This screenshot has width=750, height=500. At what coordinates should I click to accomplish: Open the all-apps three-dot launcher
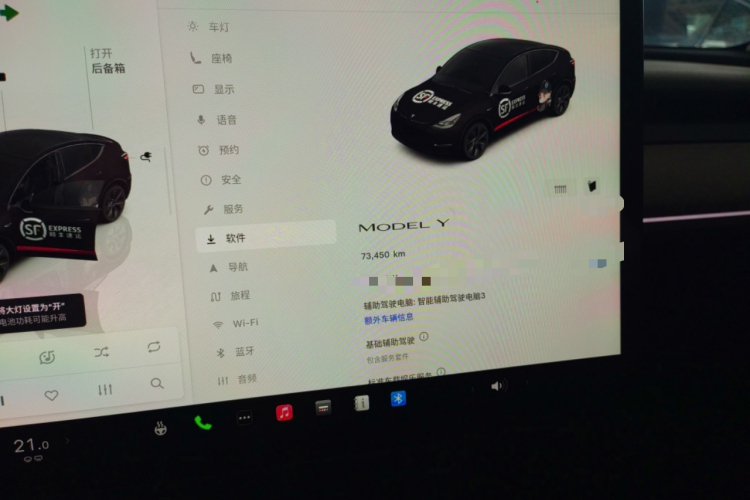[244, 417]
